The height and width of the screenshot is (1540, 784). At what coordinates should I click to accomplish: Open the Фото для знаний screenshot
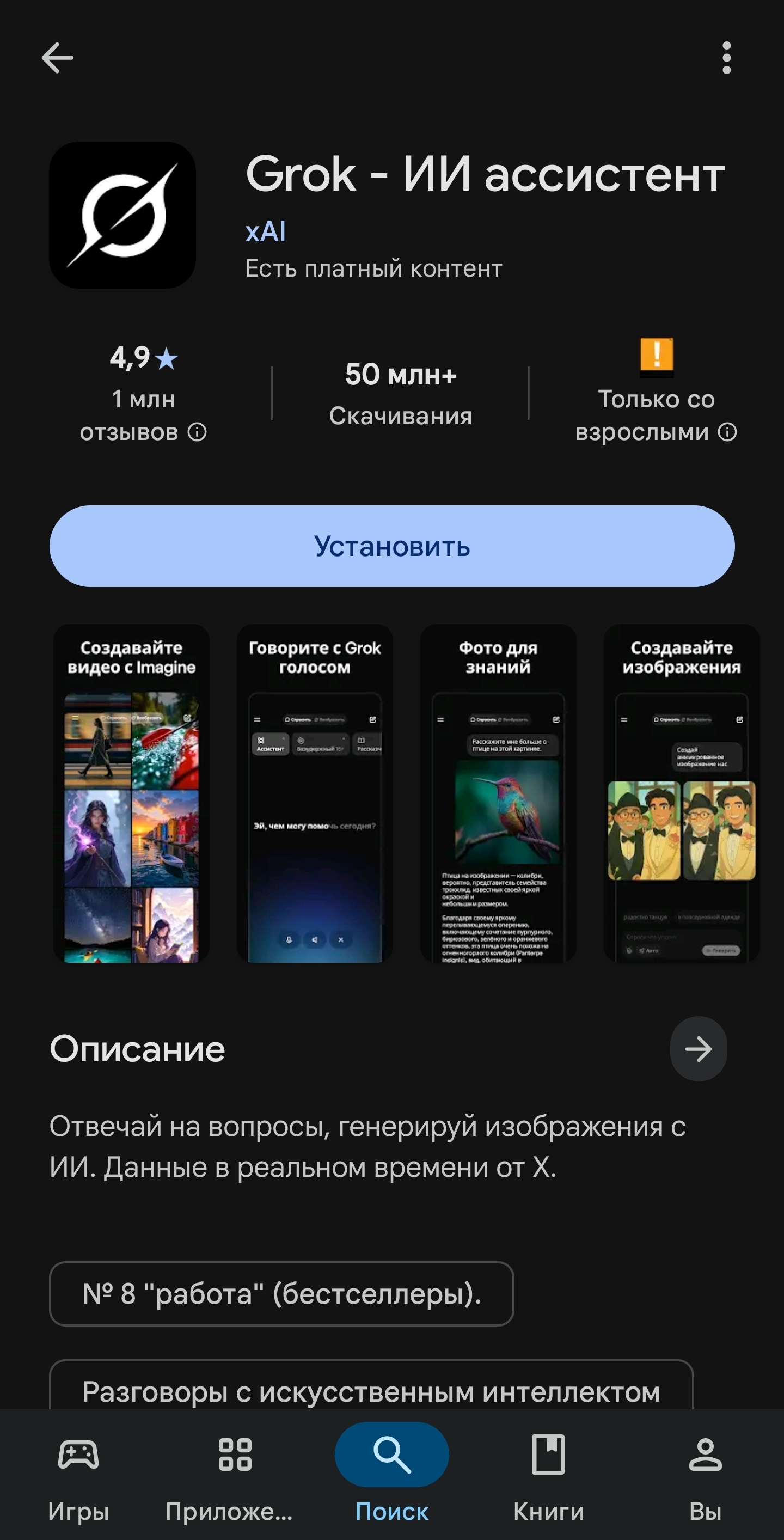498,793
